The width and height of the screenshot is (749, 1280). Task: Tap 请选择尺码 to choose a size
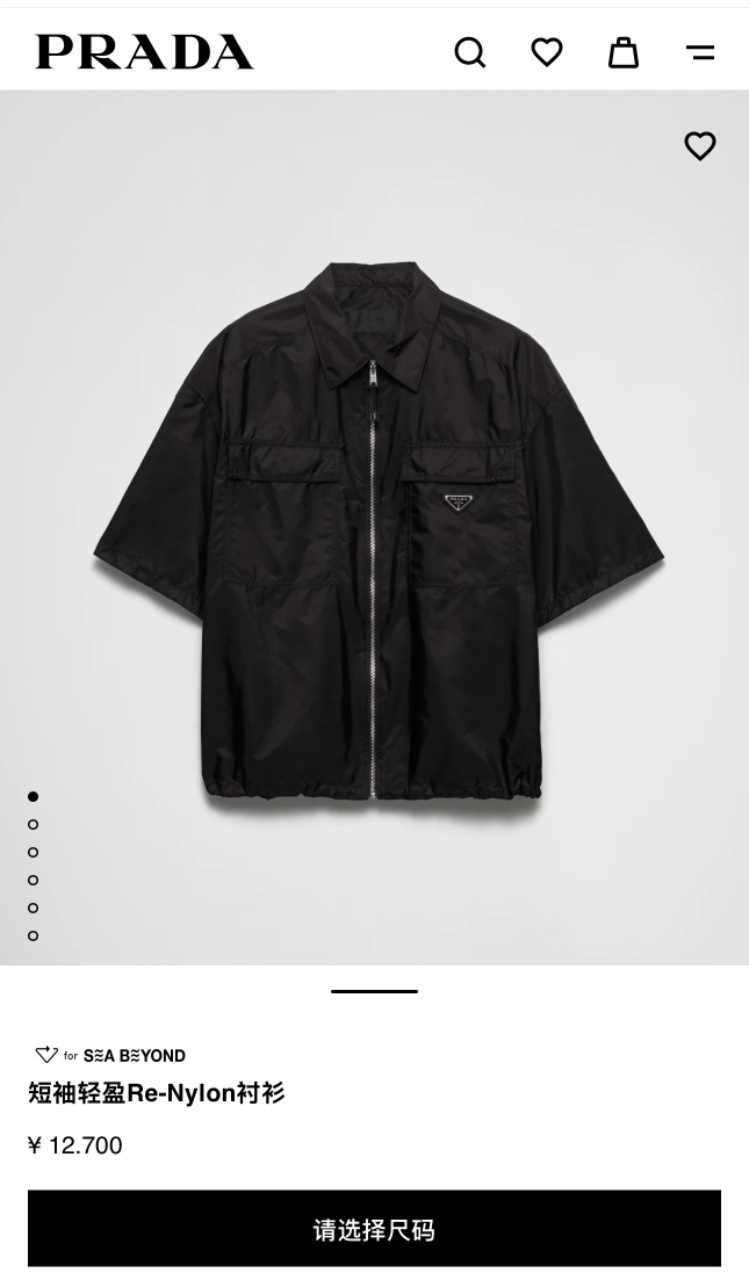[374, 1229]
